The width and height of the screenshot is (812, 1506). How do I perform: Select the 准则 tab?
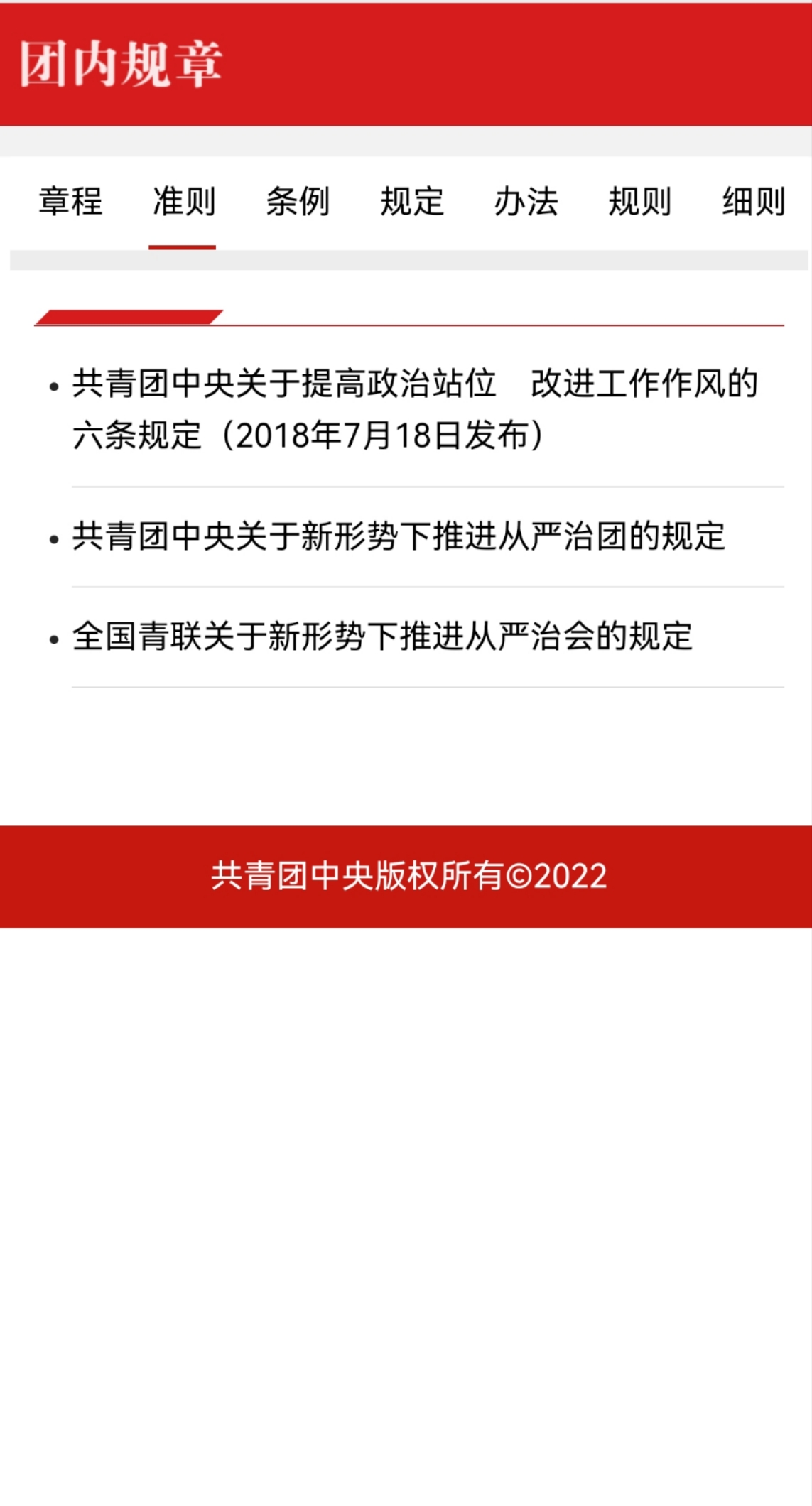pos(183,202)
